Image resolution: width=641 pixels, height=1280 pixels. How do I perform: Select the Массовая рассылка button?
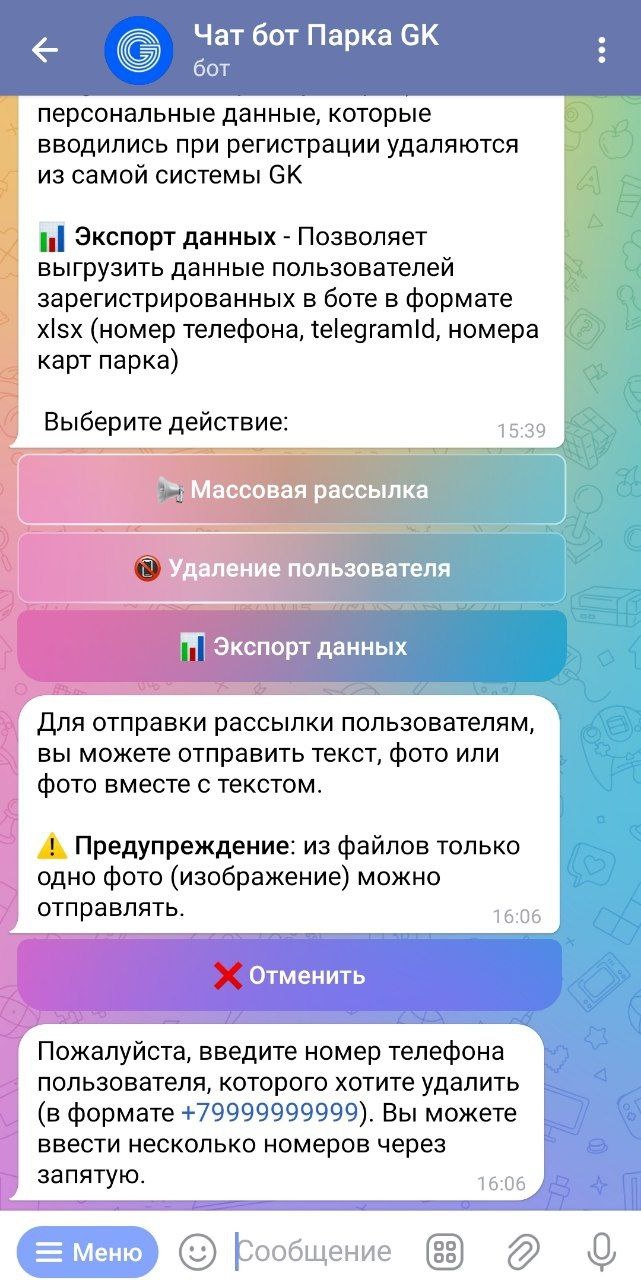point(291,490)
